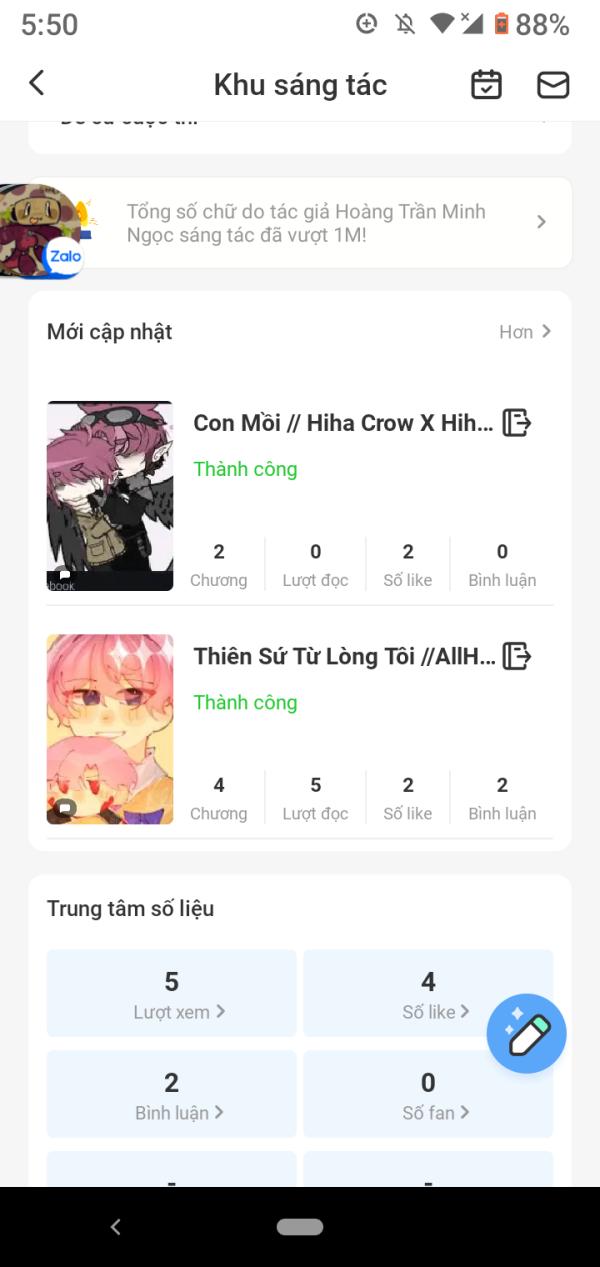Tap the export icon beside Thiên Sứ
This screenshot has height=1267, width=600.
click(x=516, y=656)
